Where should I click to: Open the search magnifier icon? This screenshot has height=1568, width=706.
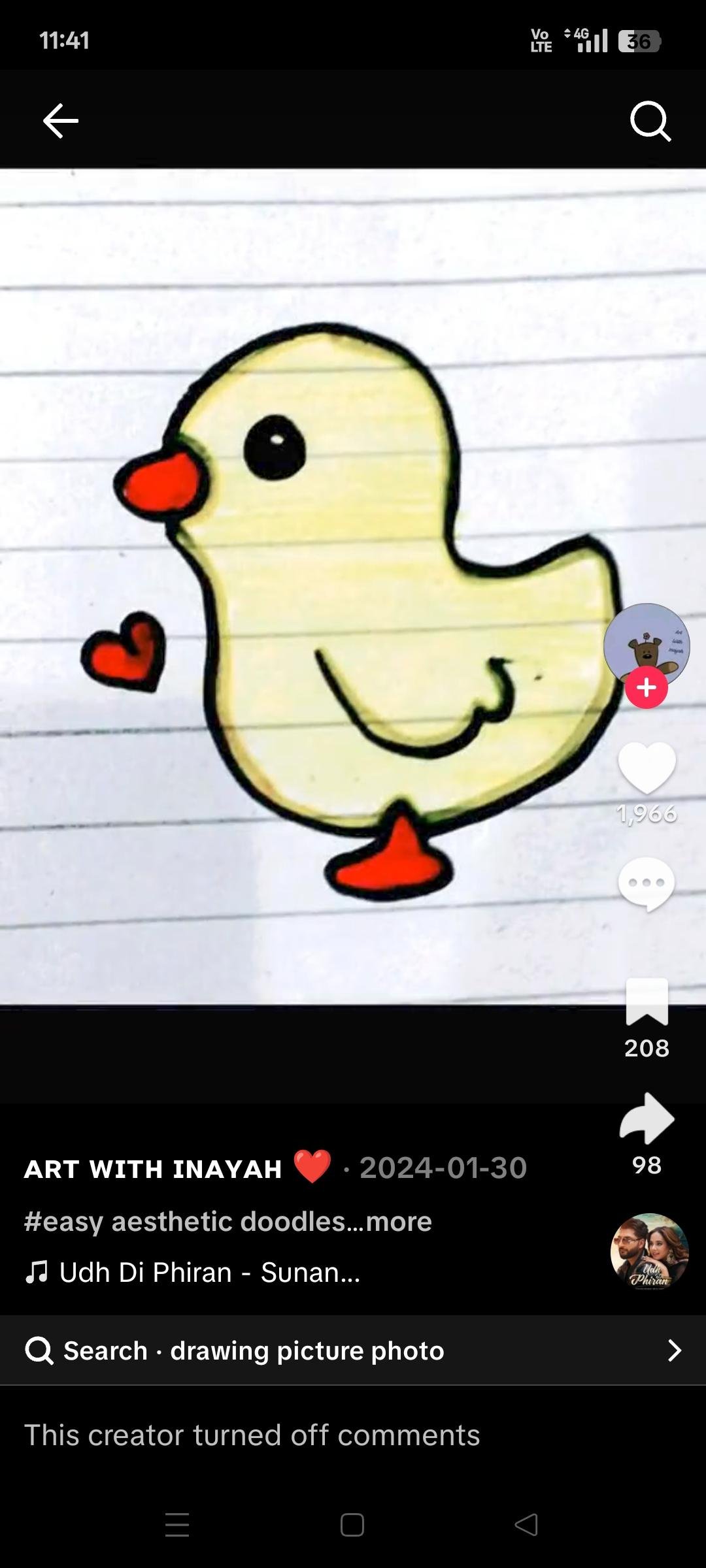pos(650,121)
